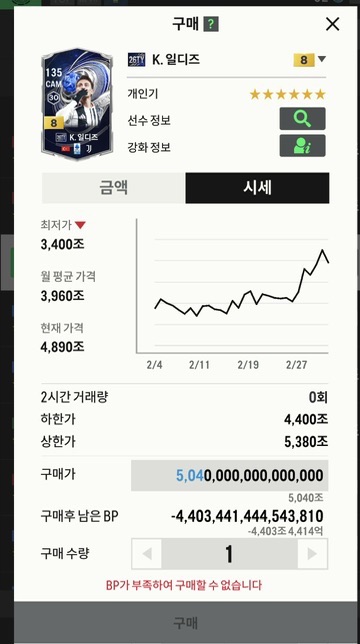Open the help question mark next to 구매
The width and height of the screenshot is (360, 644).
tap(211, 25)
